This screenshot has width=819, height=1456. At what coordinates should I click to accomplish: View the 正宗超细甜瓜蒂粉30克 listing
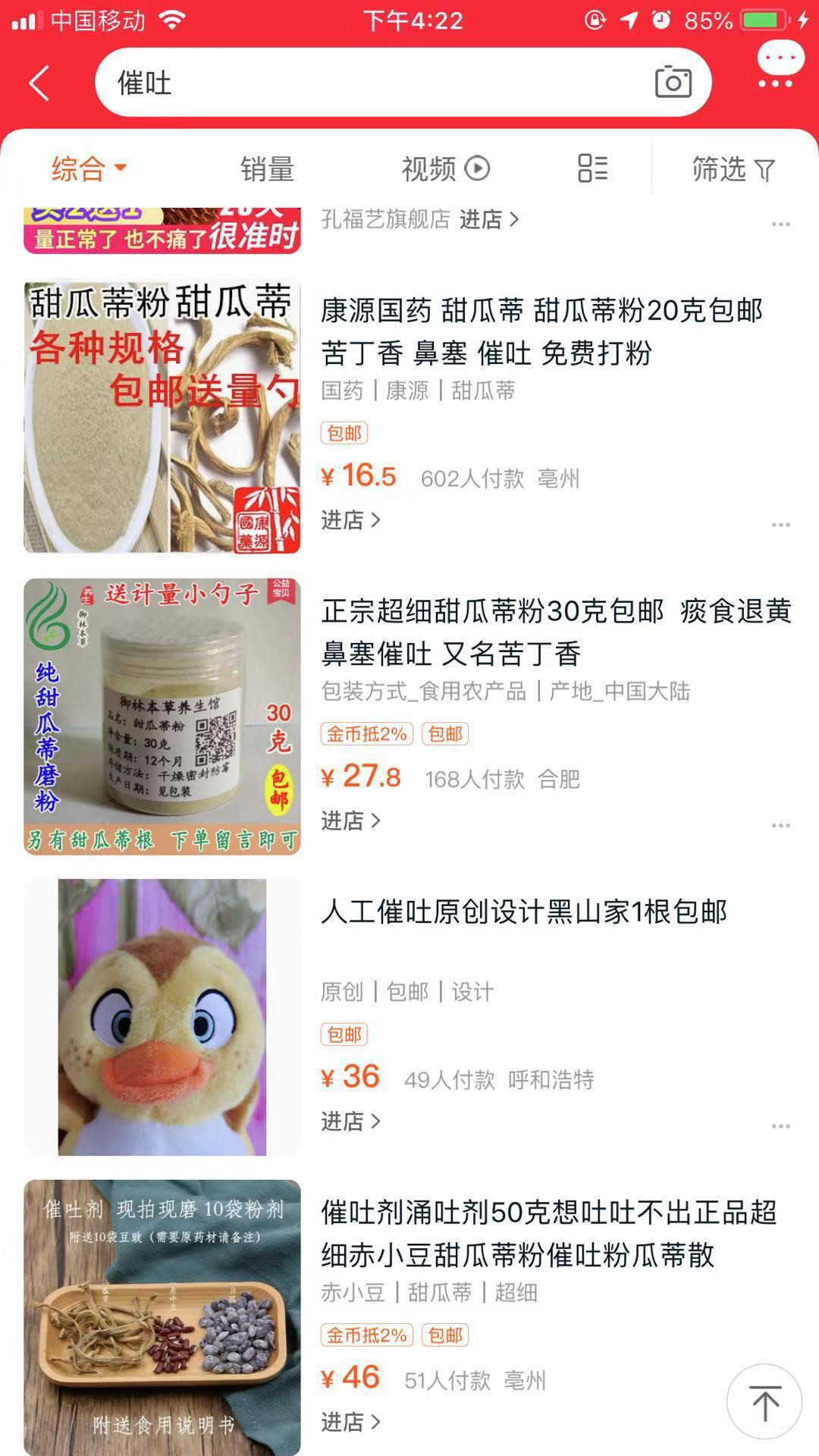pos(555,631)
